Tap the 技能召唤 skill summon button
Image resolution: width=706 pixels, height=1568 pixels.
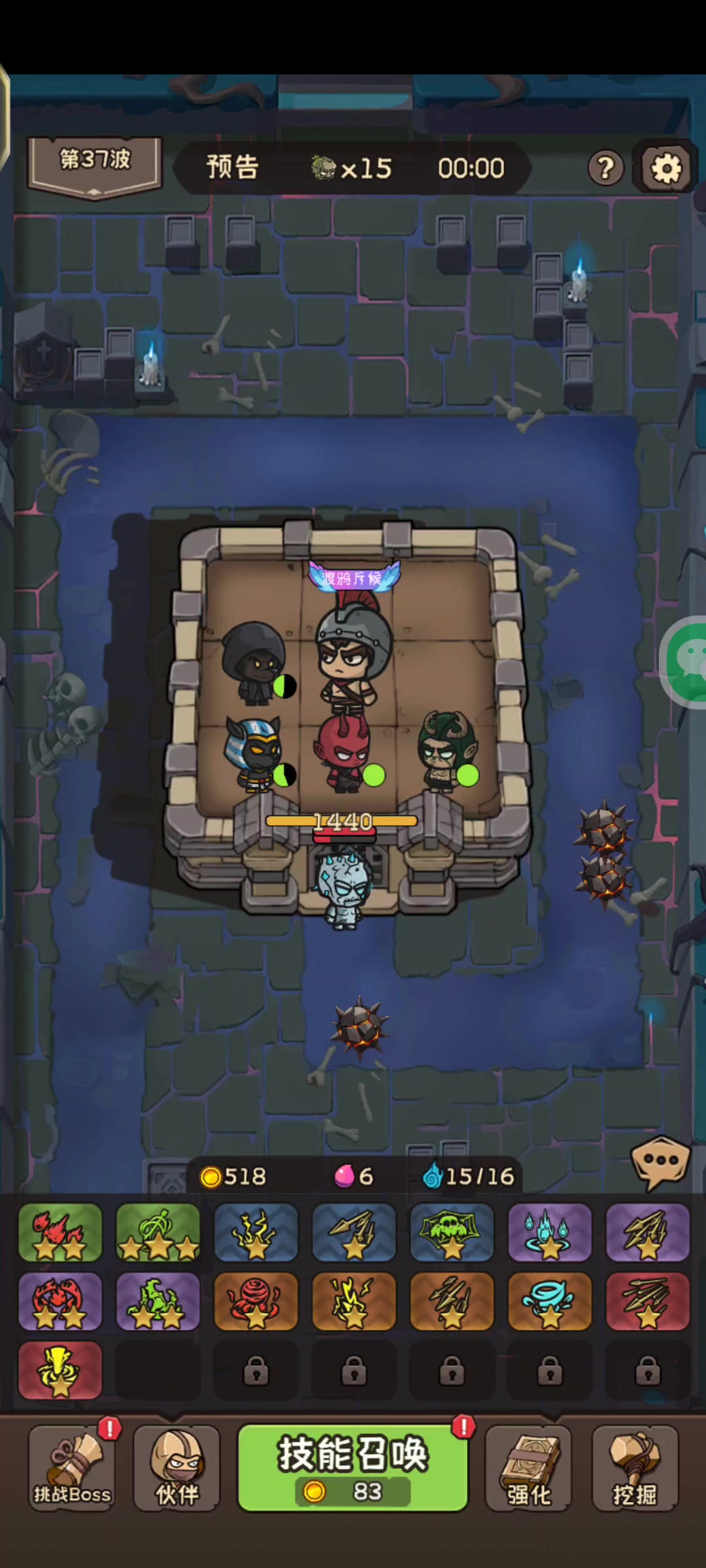point(353,1468)
